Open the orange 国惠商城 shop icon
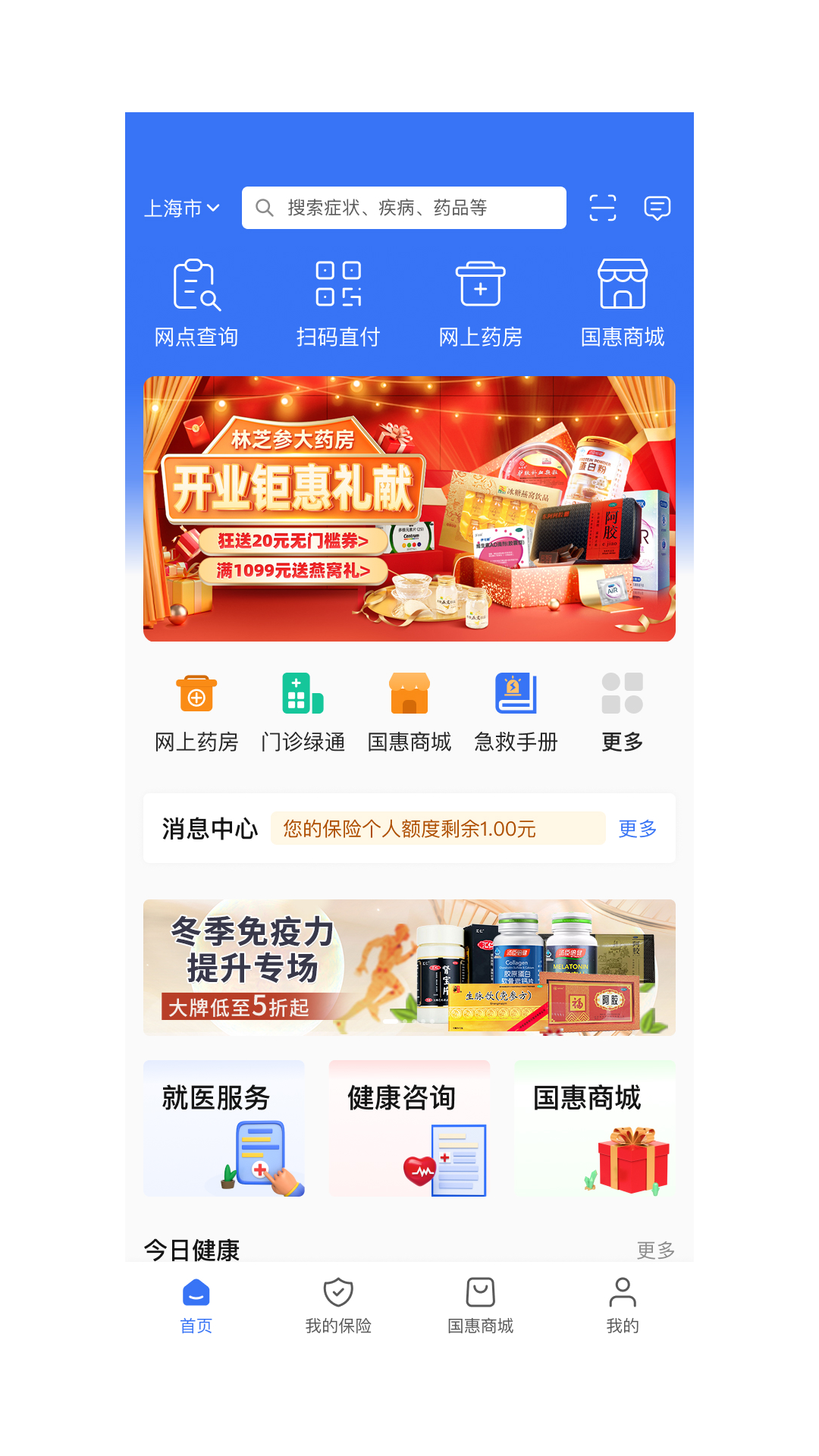819x1456 pixels. click(x=409, y=694)
